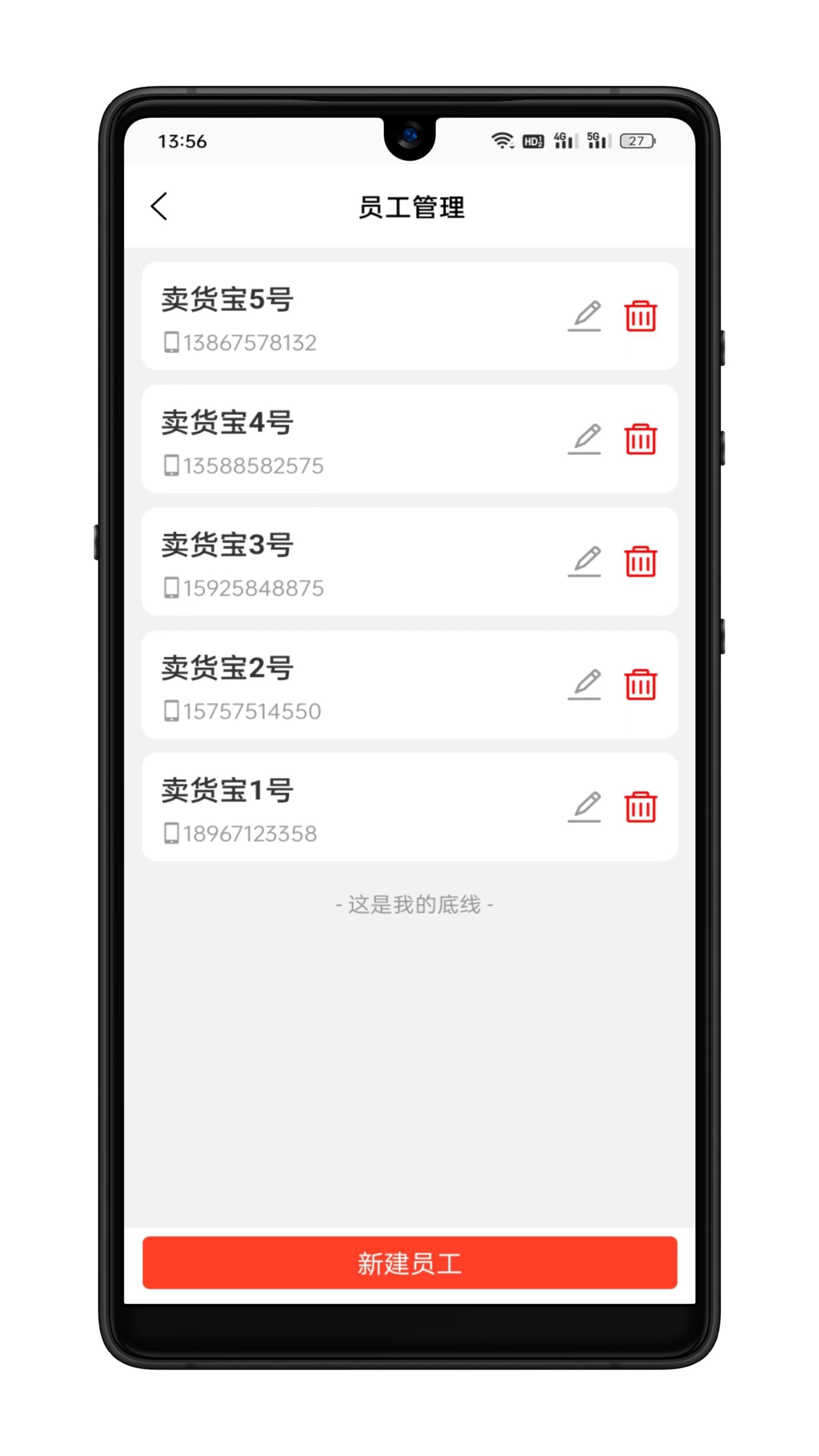Edit employee 卖货宝3号
This screenshot has width=819, height=1456.
[585, 561]
